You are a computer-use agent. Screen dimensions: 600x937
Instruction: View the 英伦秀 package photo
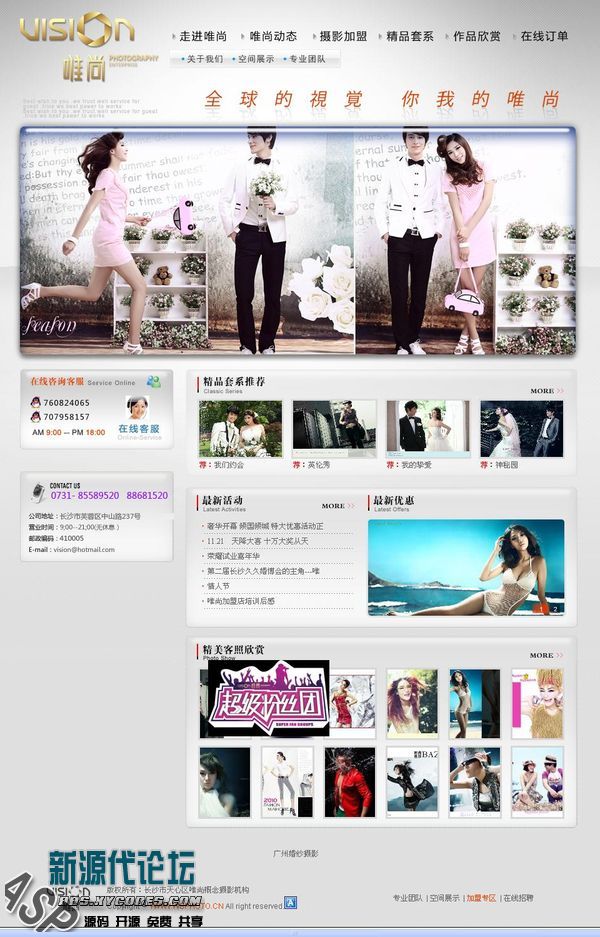(x=334, y=429)
